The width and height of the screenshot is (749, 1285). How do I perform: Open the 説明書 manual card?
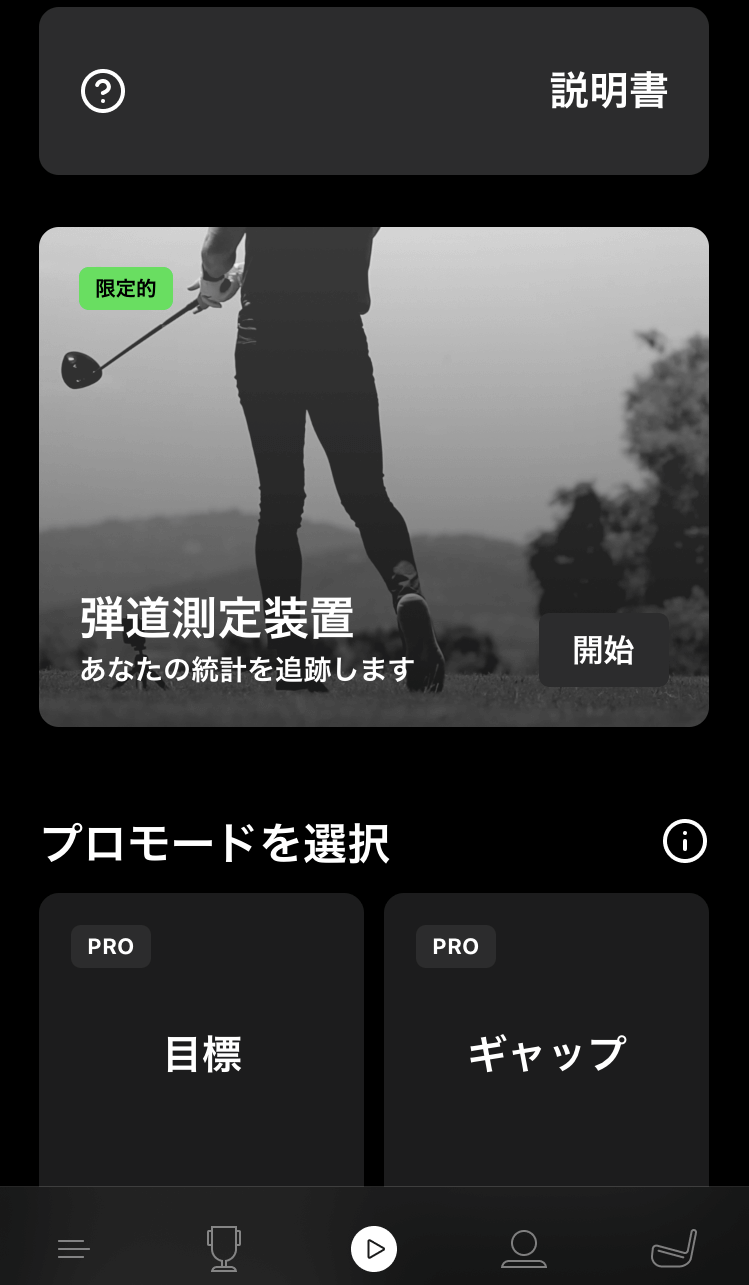[x=373, y=92]
